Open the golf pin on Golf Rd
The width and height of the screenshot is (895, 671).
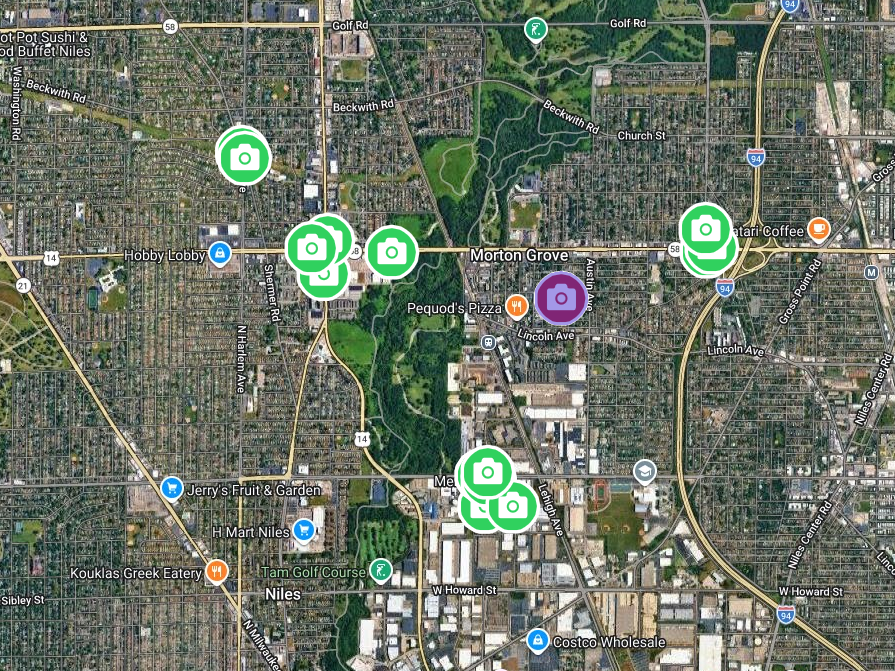[535, 30]
